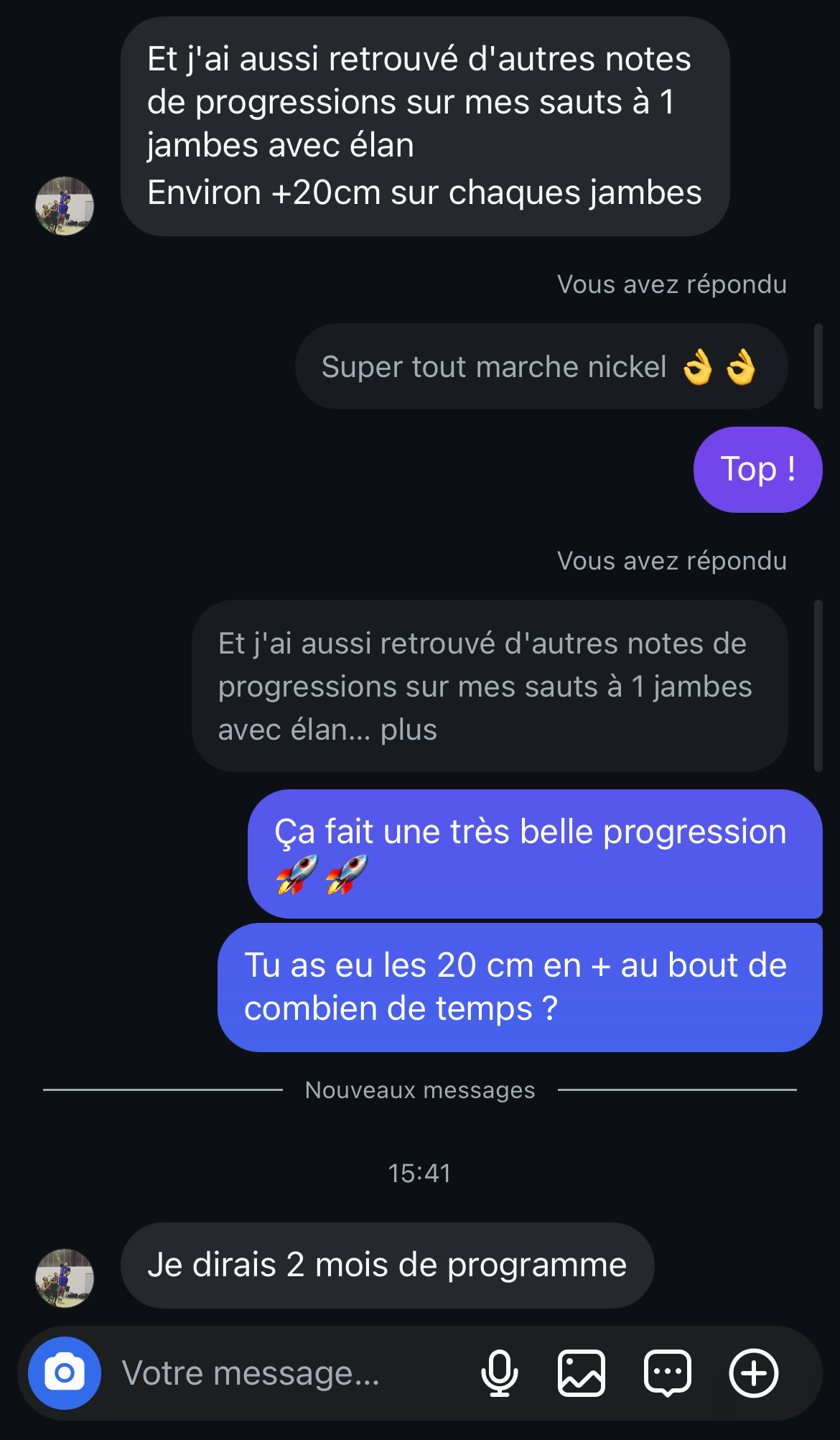The width and height of the screenshot is (840, 1440).
Task: Jump to quoted 'Et j'ai aussi retrouvé' reply
Action: (x=490, y=686)
